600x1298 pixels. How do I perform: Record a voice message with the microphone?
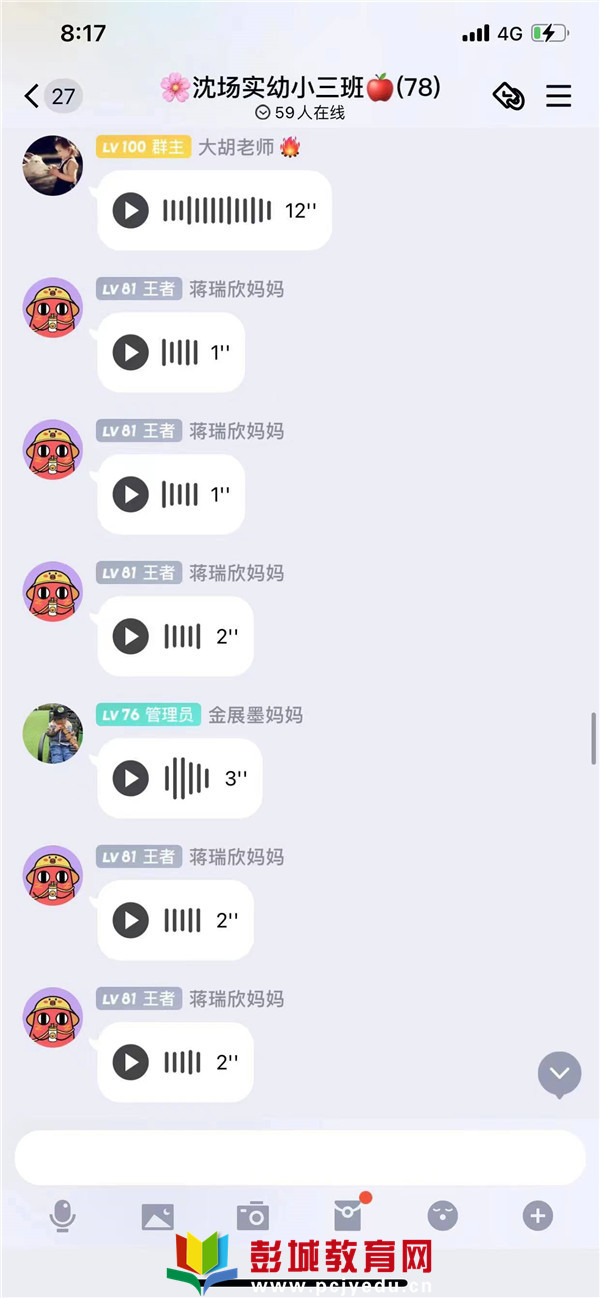pos(63,1216)
